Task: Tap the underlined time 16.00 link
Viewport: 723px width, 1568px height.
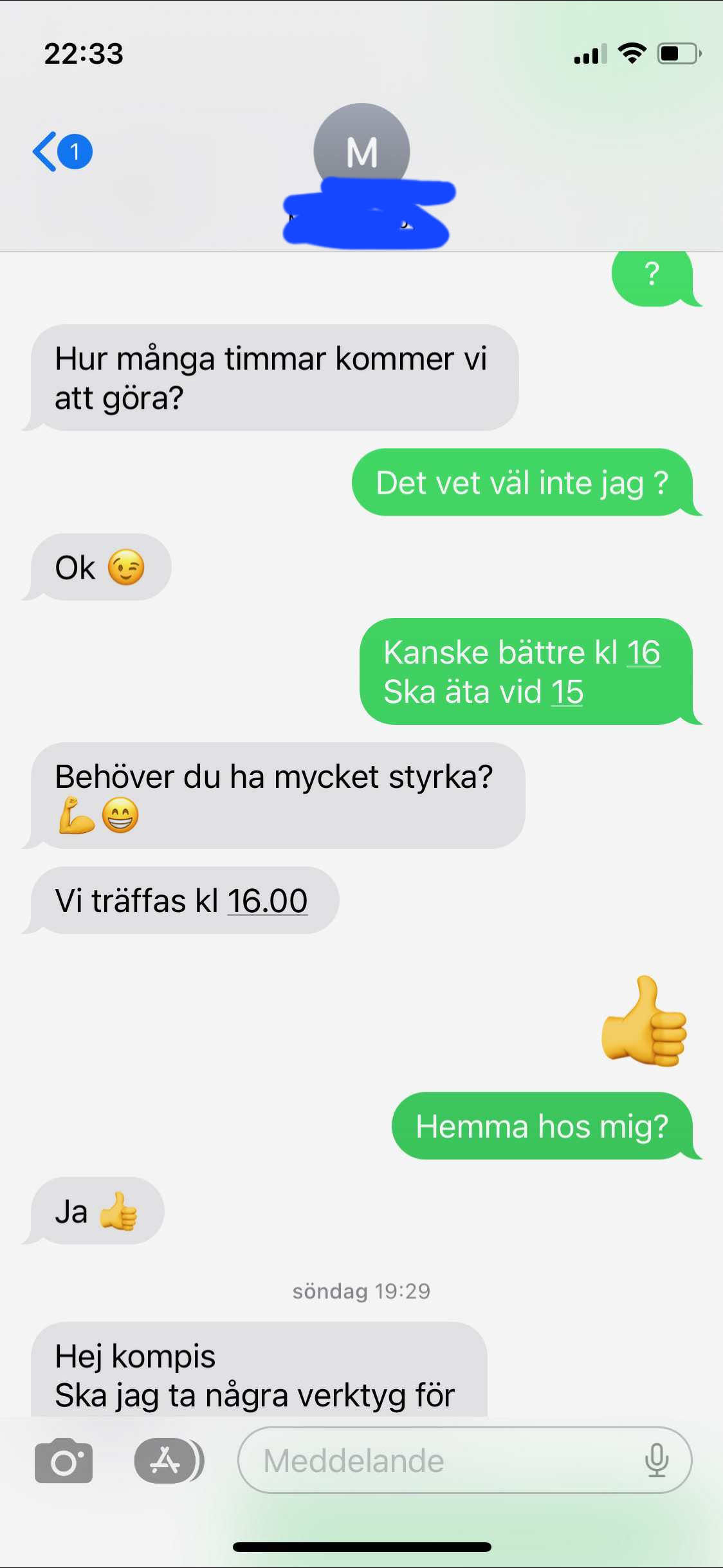Action: click(x=267, y=901)
